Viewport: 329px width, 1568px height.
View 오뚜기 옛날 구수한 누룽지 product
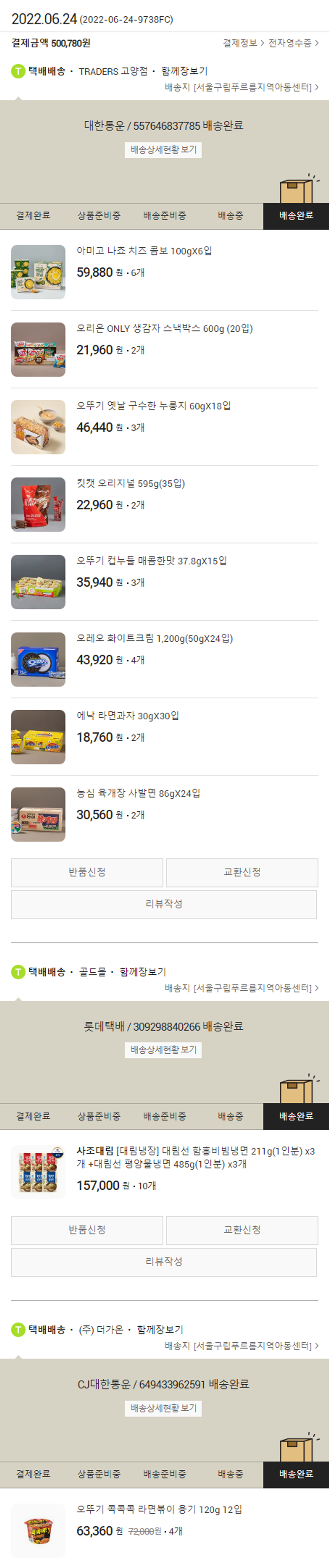(x=153, y=406)
